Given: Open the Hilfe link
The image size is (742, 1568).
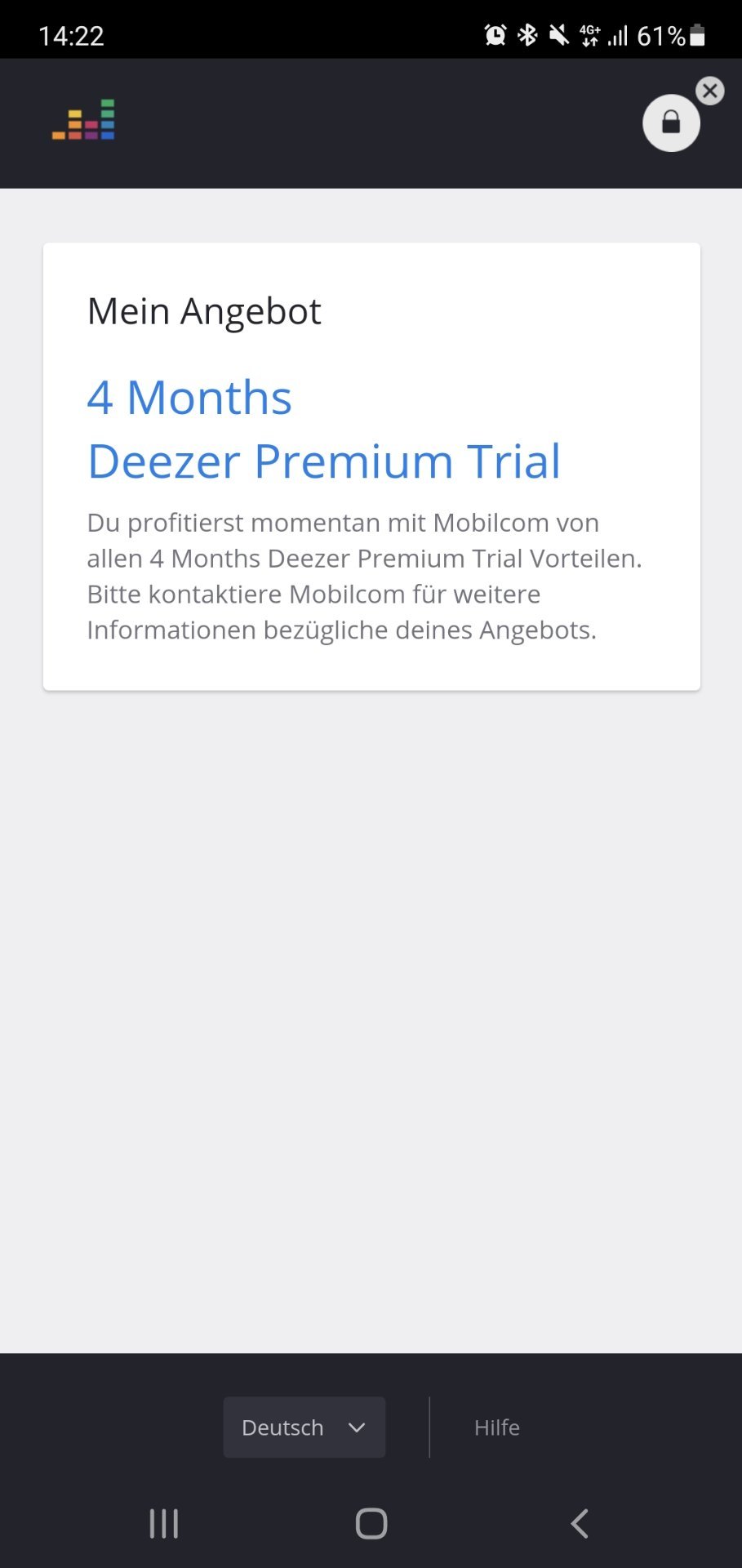Looking at the screenshot, I should (496, 1427).
